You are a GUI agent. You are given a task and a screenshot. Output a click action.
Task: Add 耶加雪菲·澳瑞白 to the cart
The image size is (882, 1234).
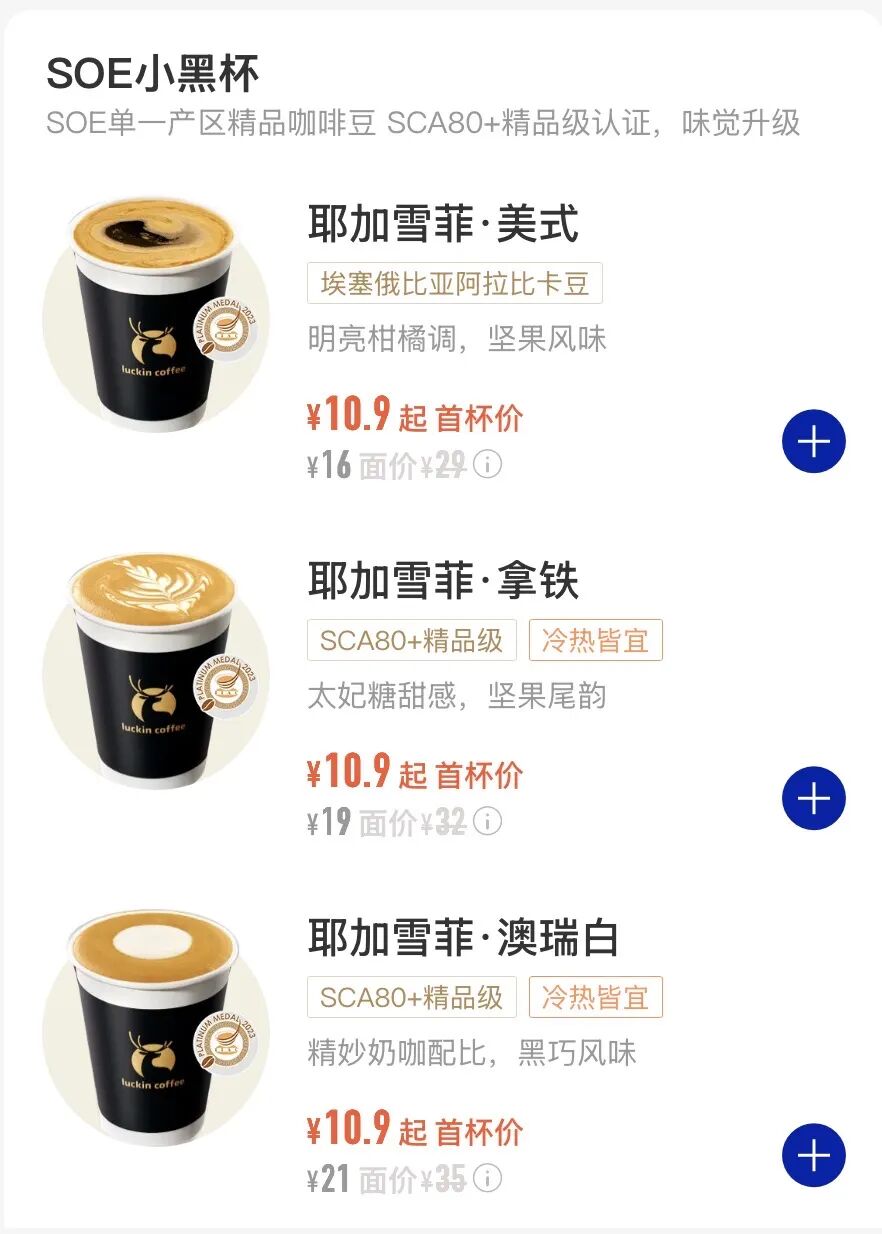point(813,1155)
